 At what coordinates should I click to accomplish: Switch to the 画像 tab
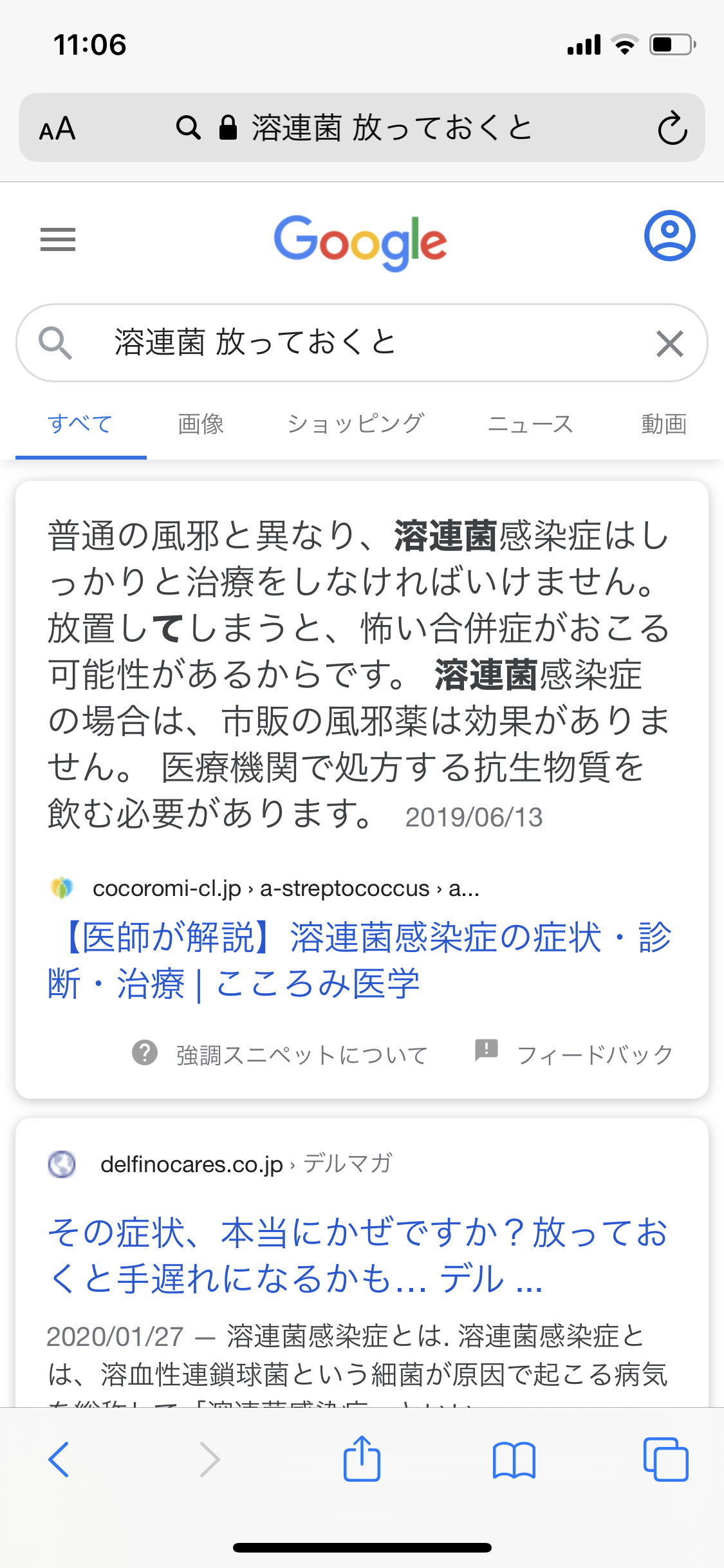point(201,424)
